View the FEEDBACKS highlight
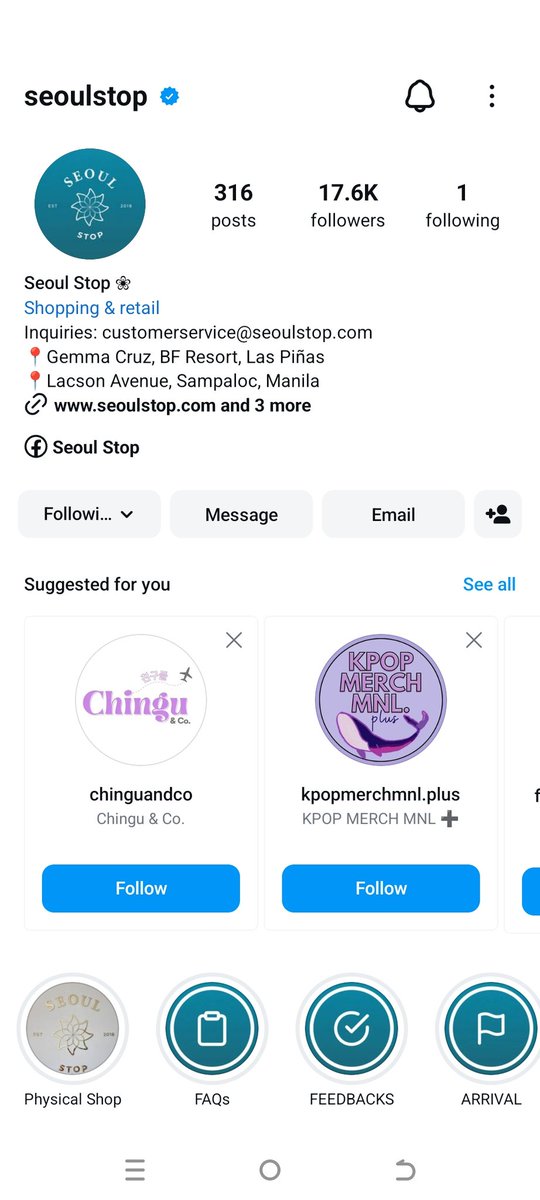 (x=352, y=1029)
